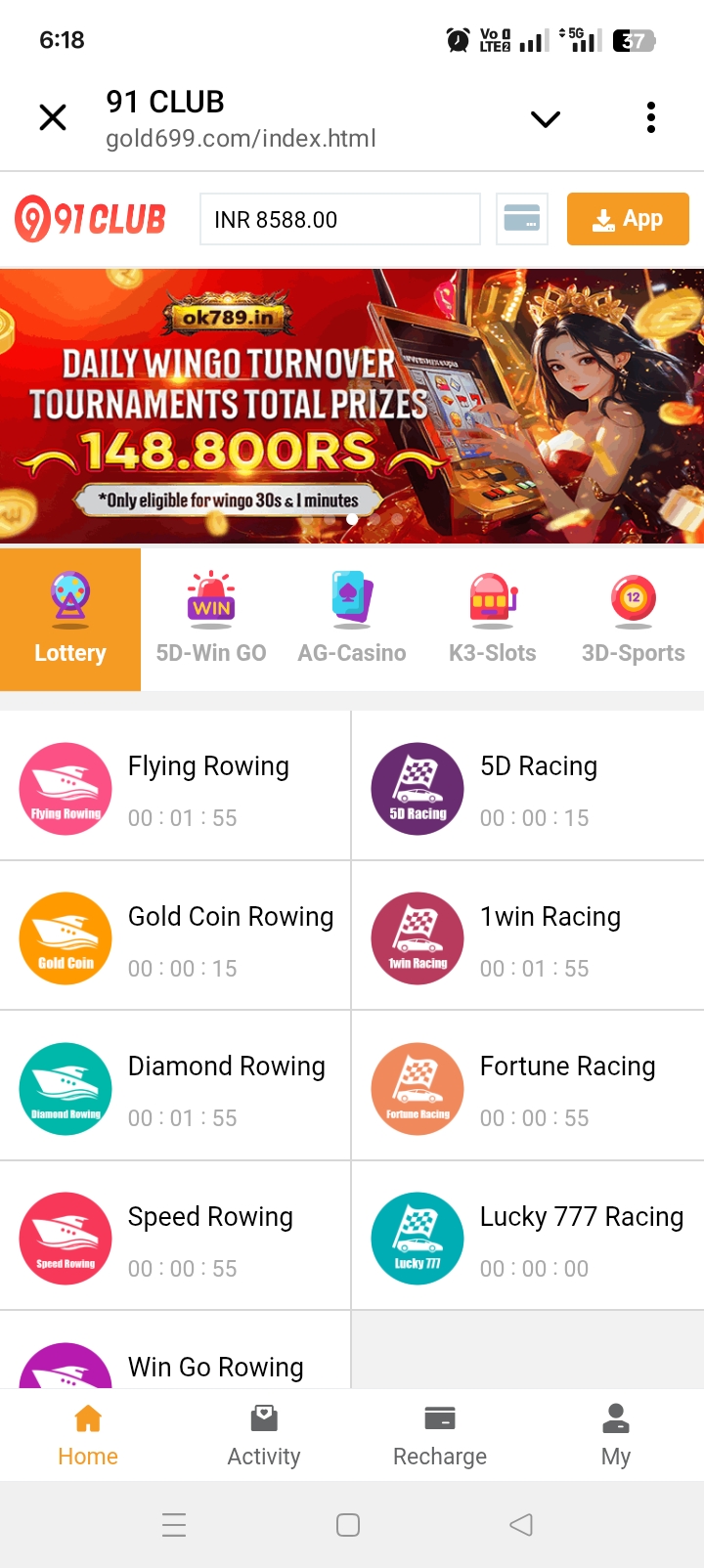The width and height of the screenshot is (704, 1568).
Task: Open the 5D Racing game
Action: (528, 788)
